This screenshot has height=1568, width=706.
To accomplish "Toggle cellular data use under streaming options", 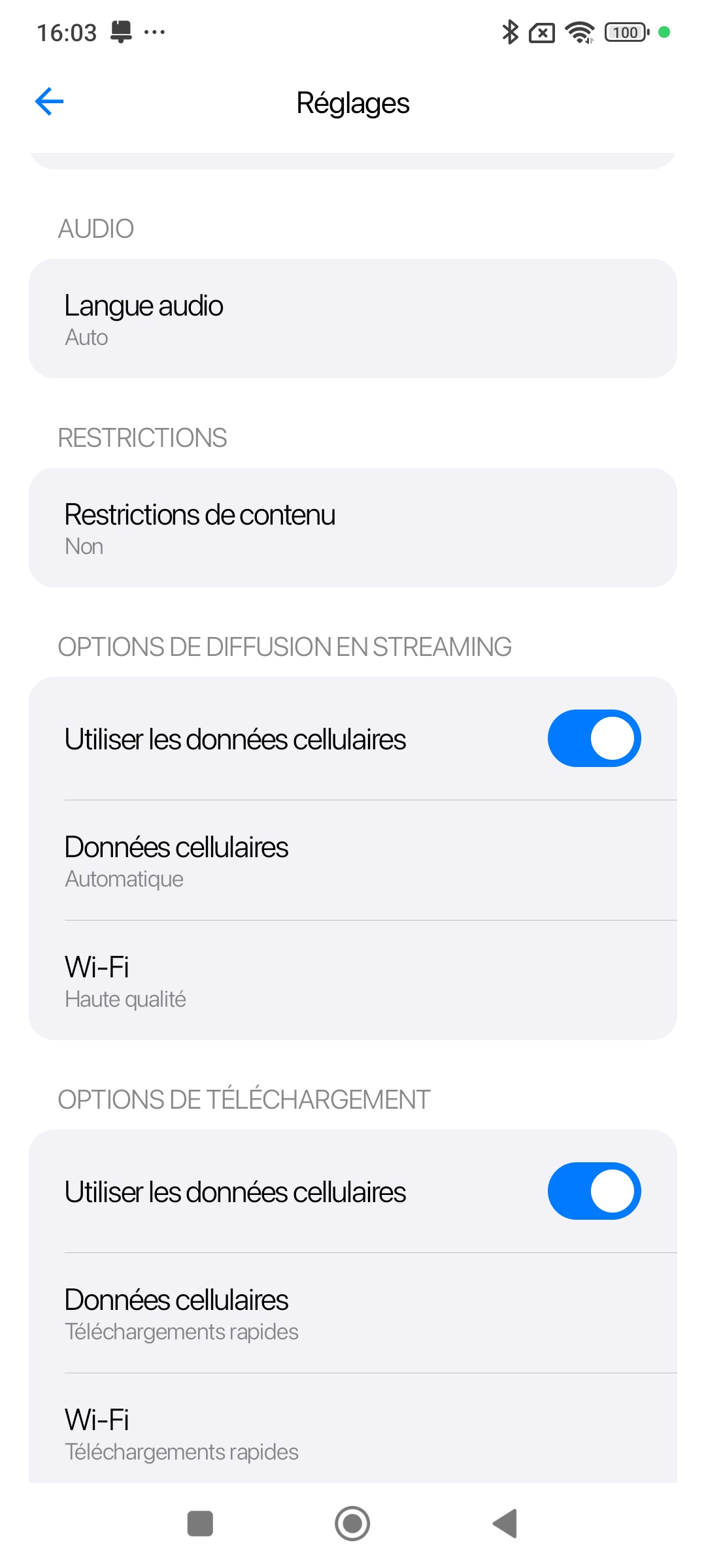I will pyautogui.click(x=594, y=738).
